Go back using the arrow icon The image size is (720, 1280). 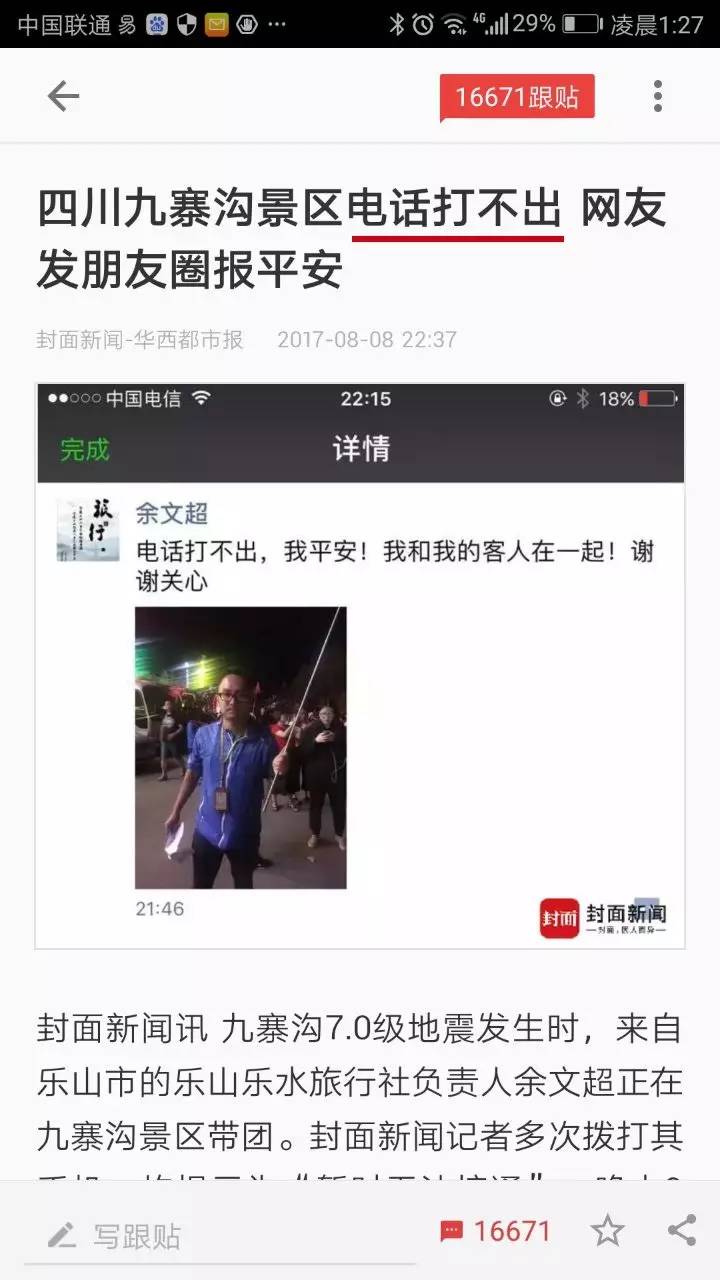[62, 96]
